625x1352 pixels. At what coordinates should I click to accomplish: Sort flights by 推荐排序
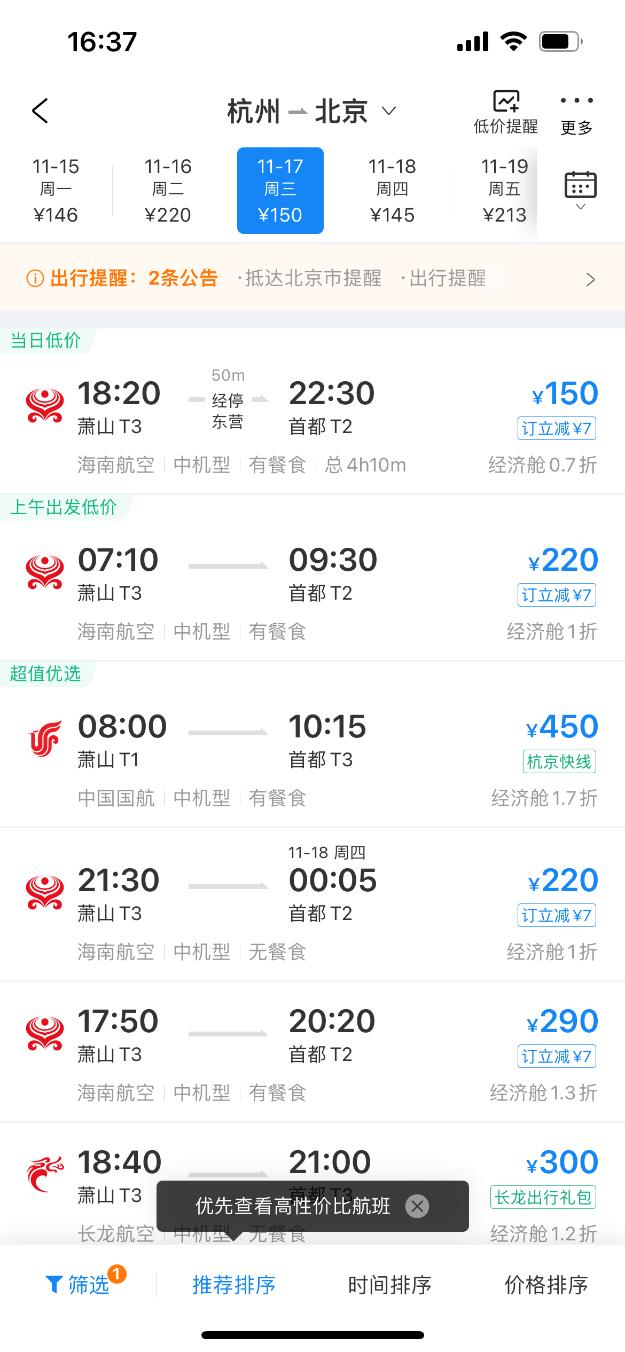tap(234, 1285)
